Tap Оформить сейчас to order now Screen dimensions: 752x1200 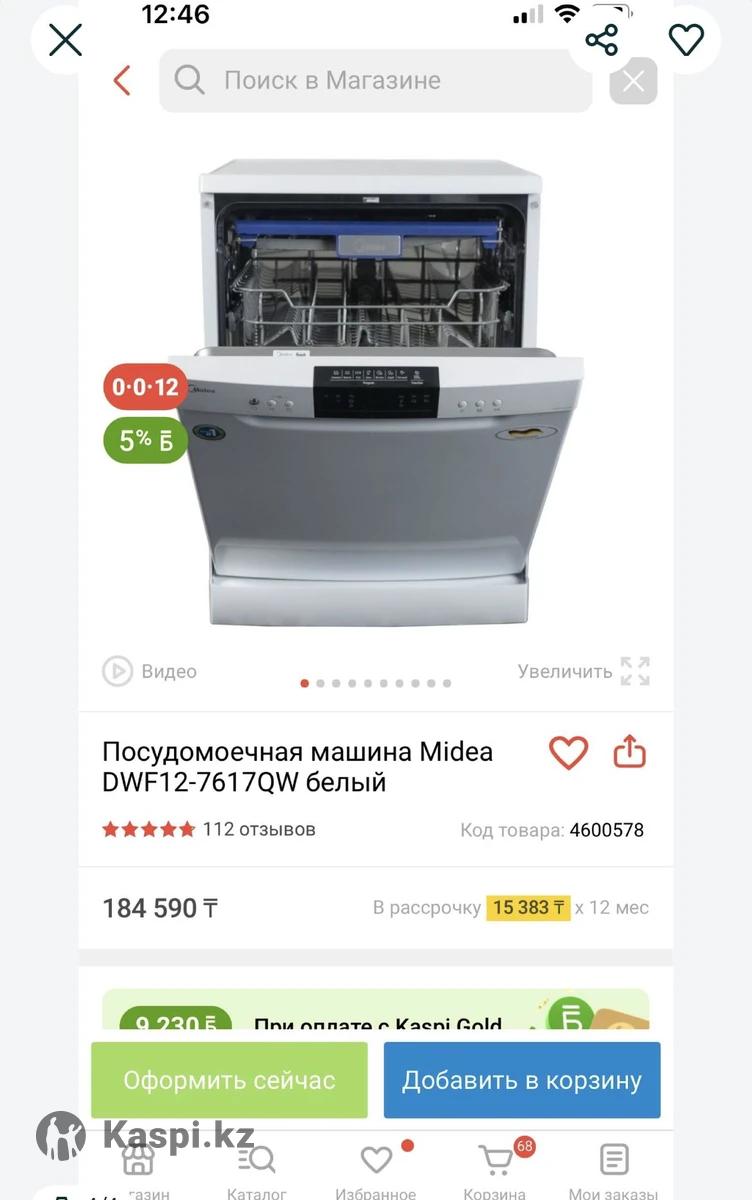point(229,1080)
